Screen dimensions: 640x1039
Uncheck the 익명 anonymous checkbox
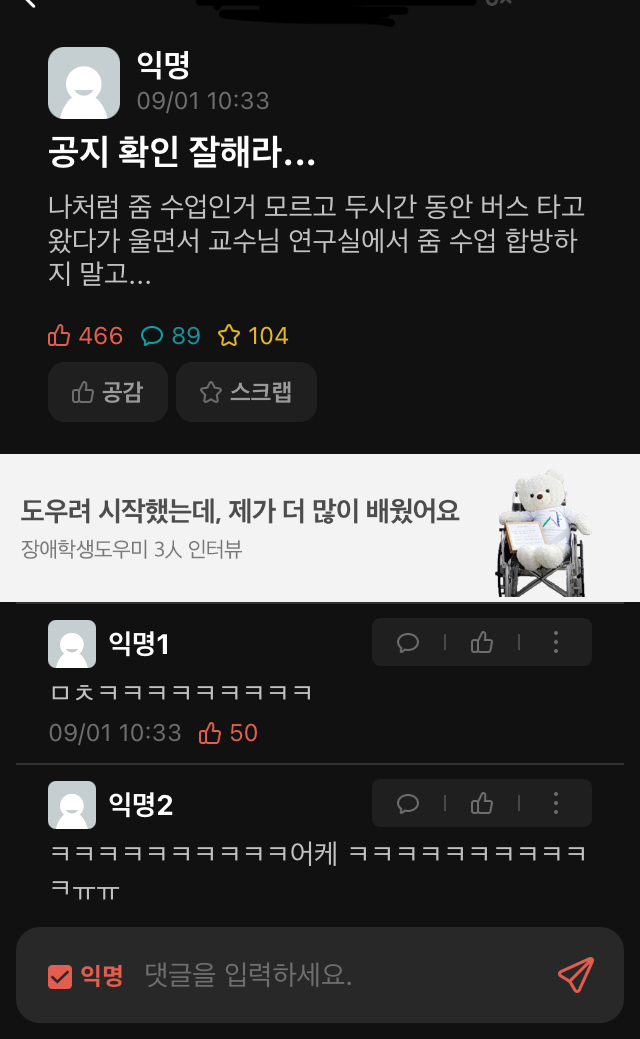coord(61,975)
